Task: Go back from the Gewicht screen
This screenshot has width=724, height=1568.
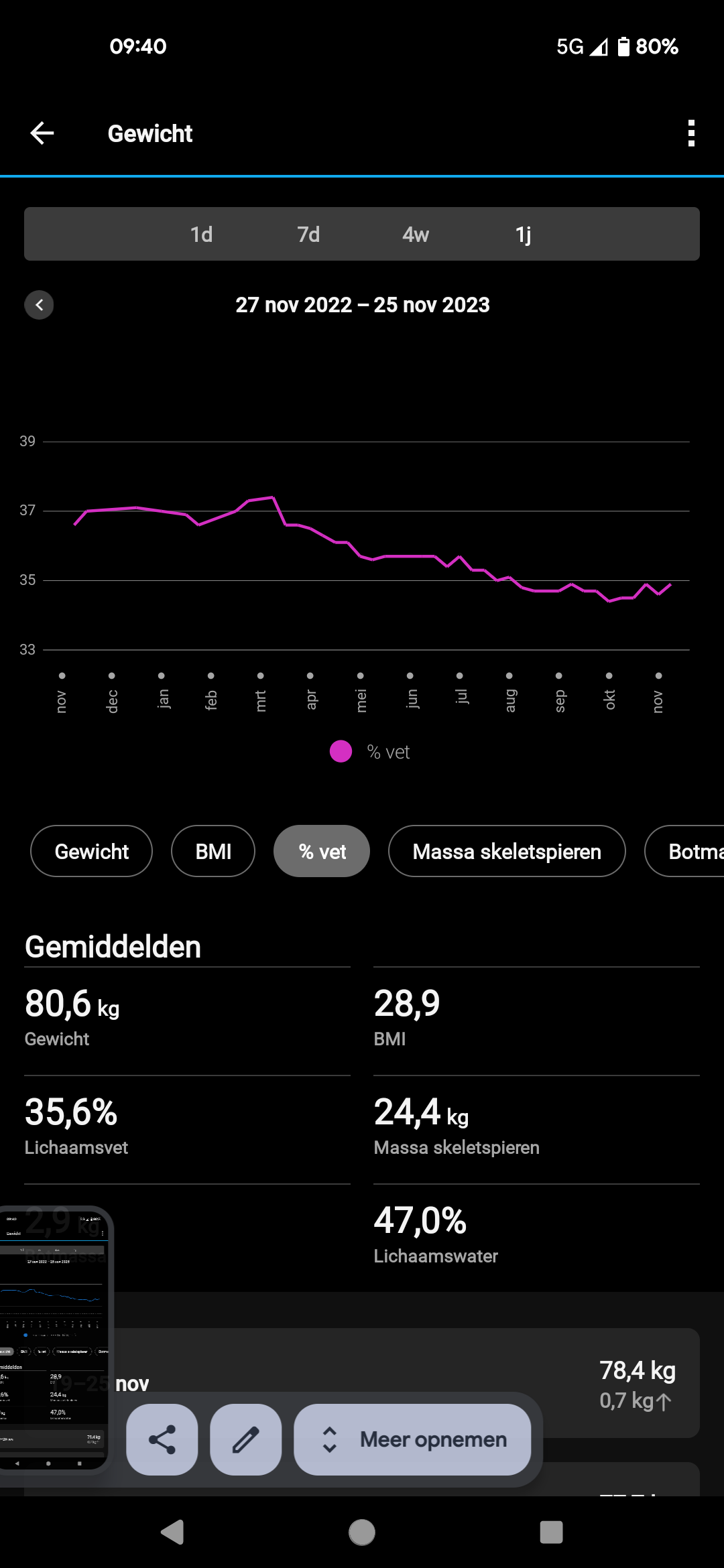Action: 42,133
